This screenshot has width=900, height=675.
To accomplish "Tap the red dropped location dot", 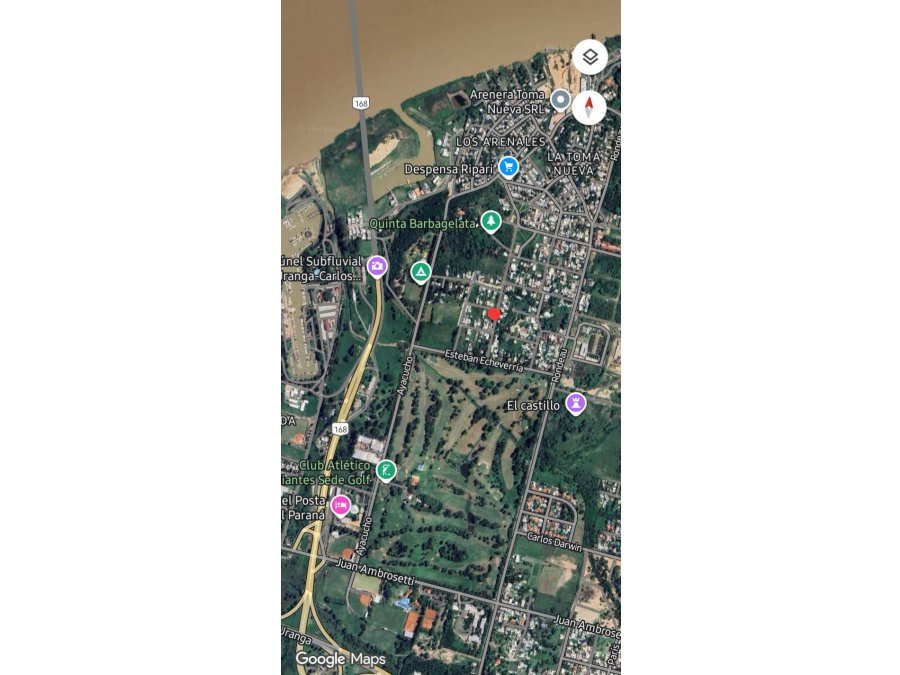I will pos(494,314).
